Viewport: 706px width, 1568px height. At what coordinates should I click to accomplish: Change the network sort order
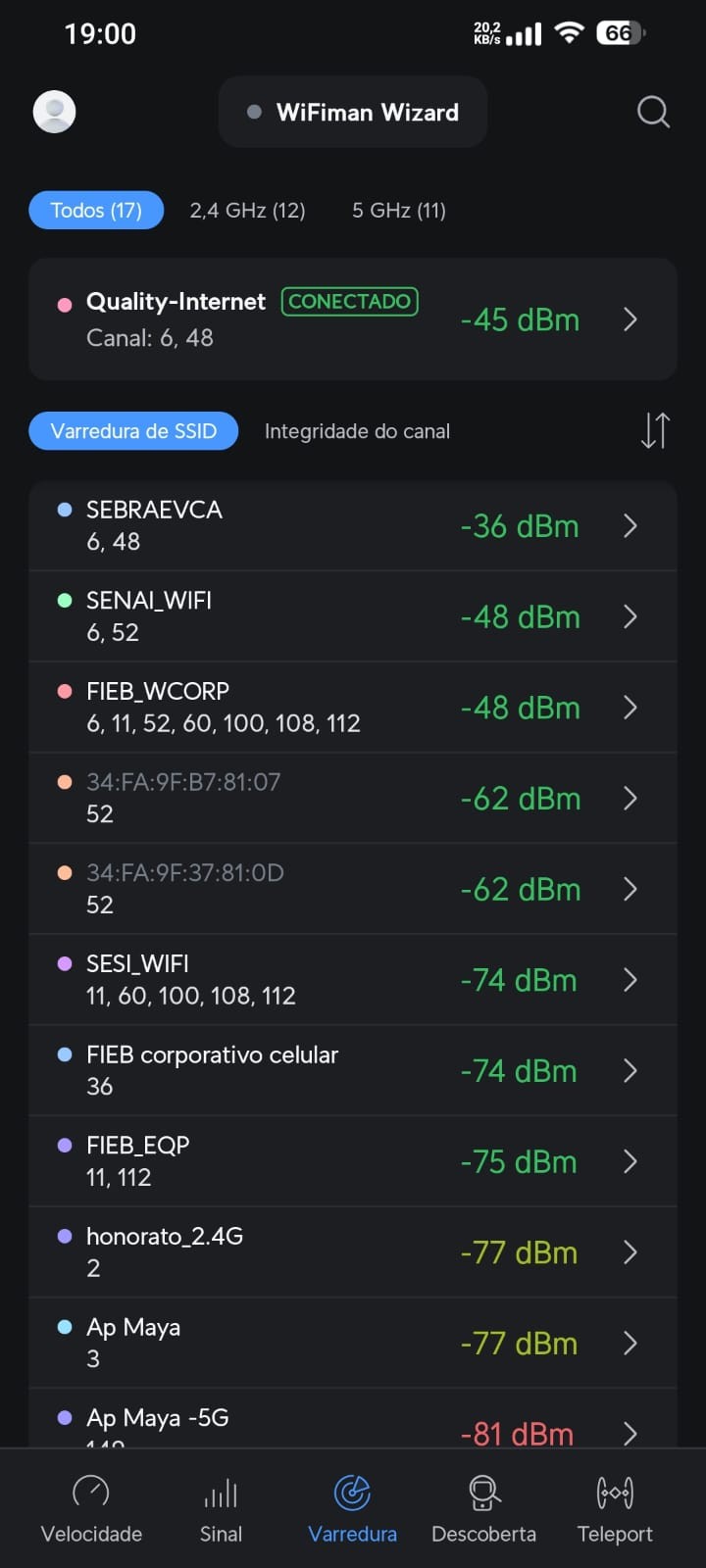655,431
